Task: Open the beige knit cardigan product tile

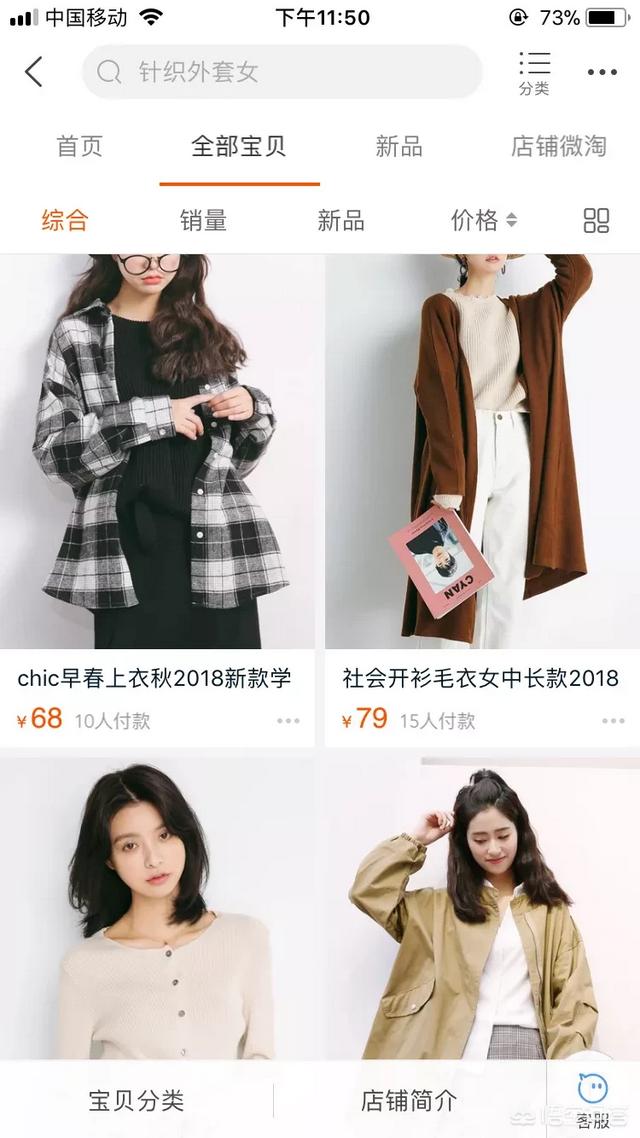Action: tap(157, 909)
